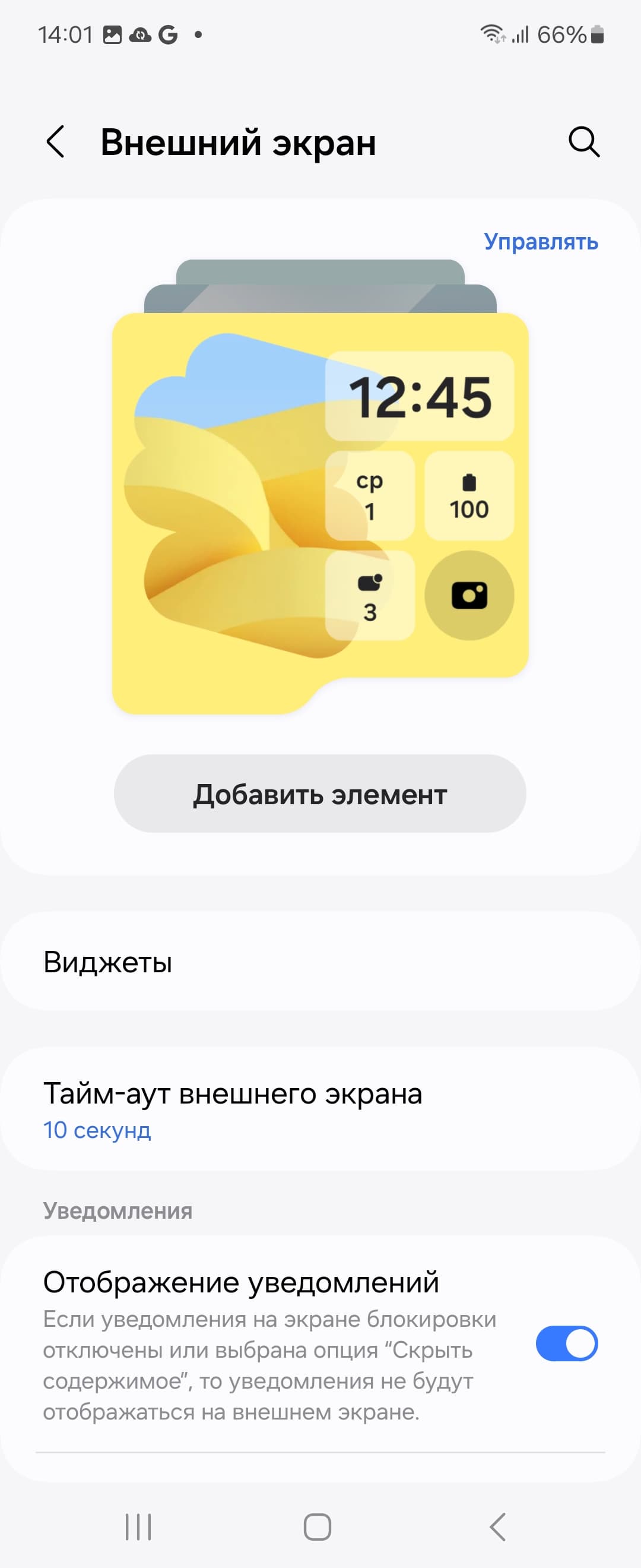Tap the Управлять link
Image resolution: width=641 pixels, height=1568 pixels.
[x=541, y=242]
